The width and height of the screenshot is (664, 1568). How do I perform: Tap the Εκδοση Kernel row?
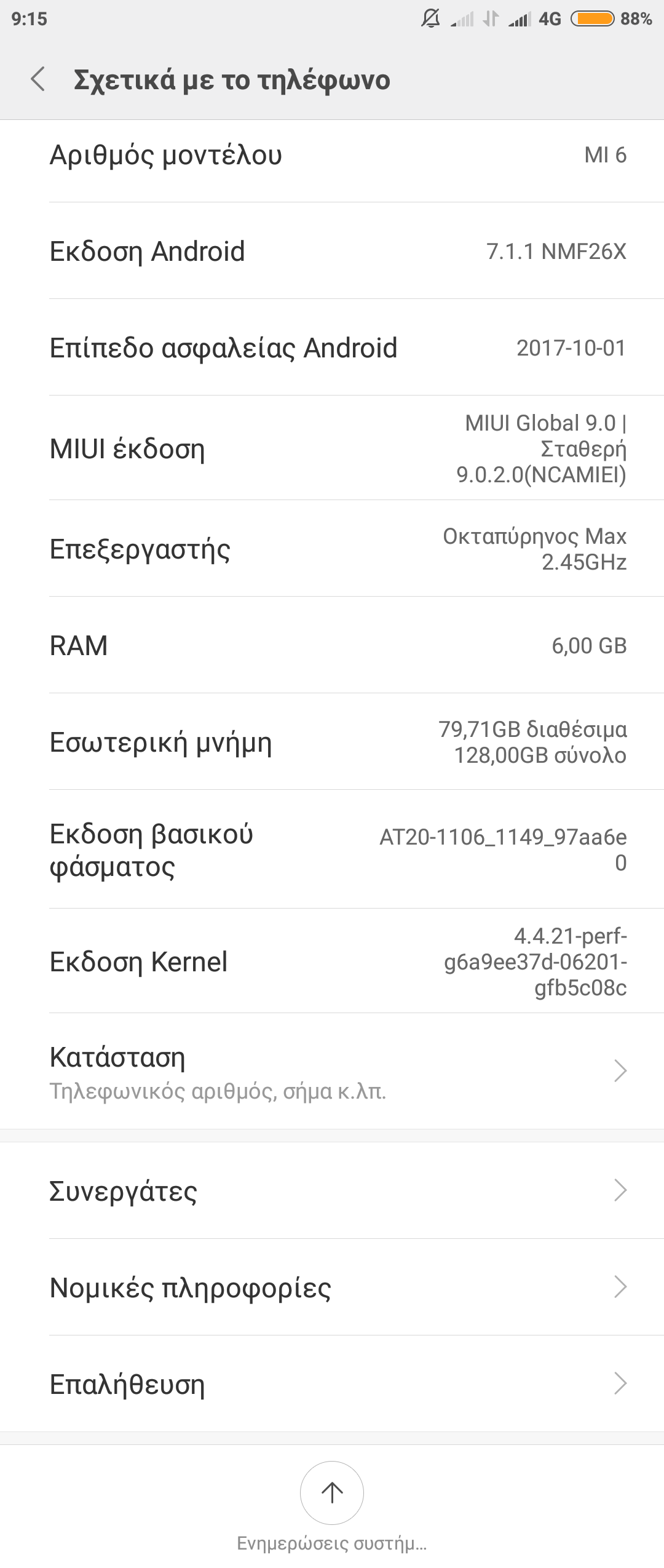332,961
